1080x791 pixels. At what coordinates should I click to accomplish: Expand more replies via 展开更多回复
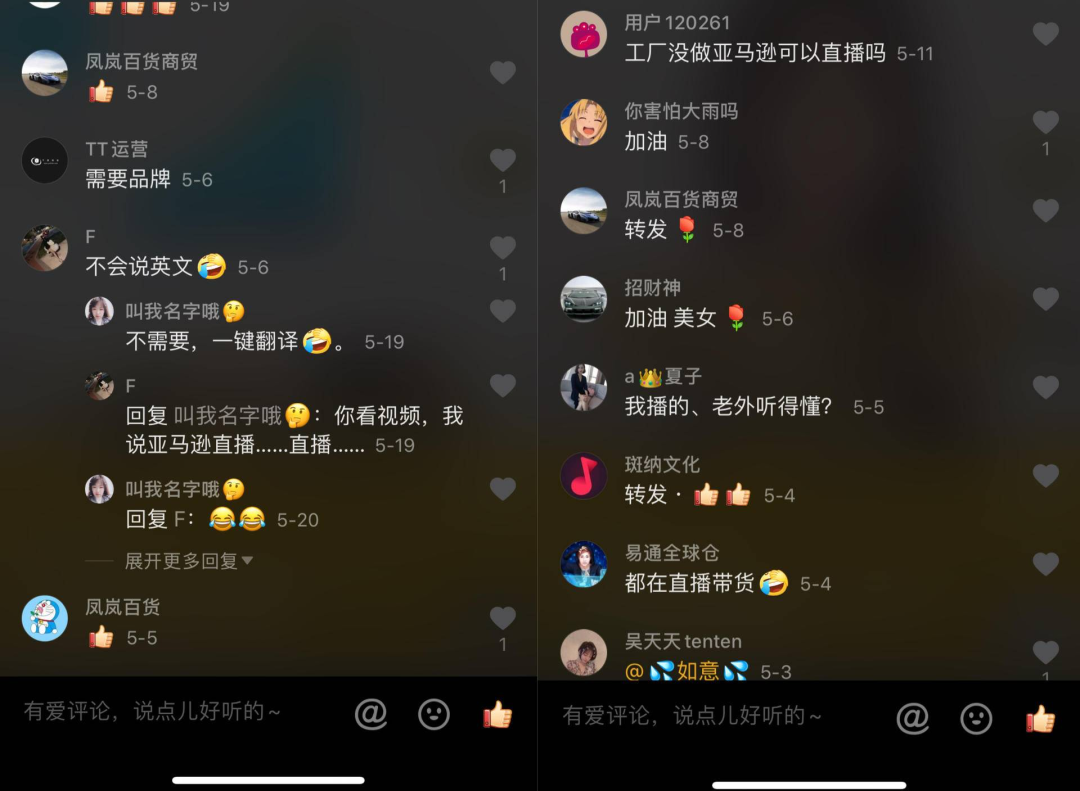[x=188, y=561]
